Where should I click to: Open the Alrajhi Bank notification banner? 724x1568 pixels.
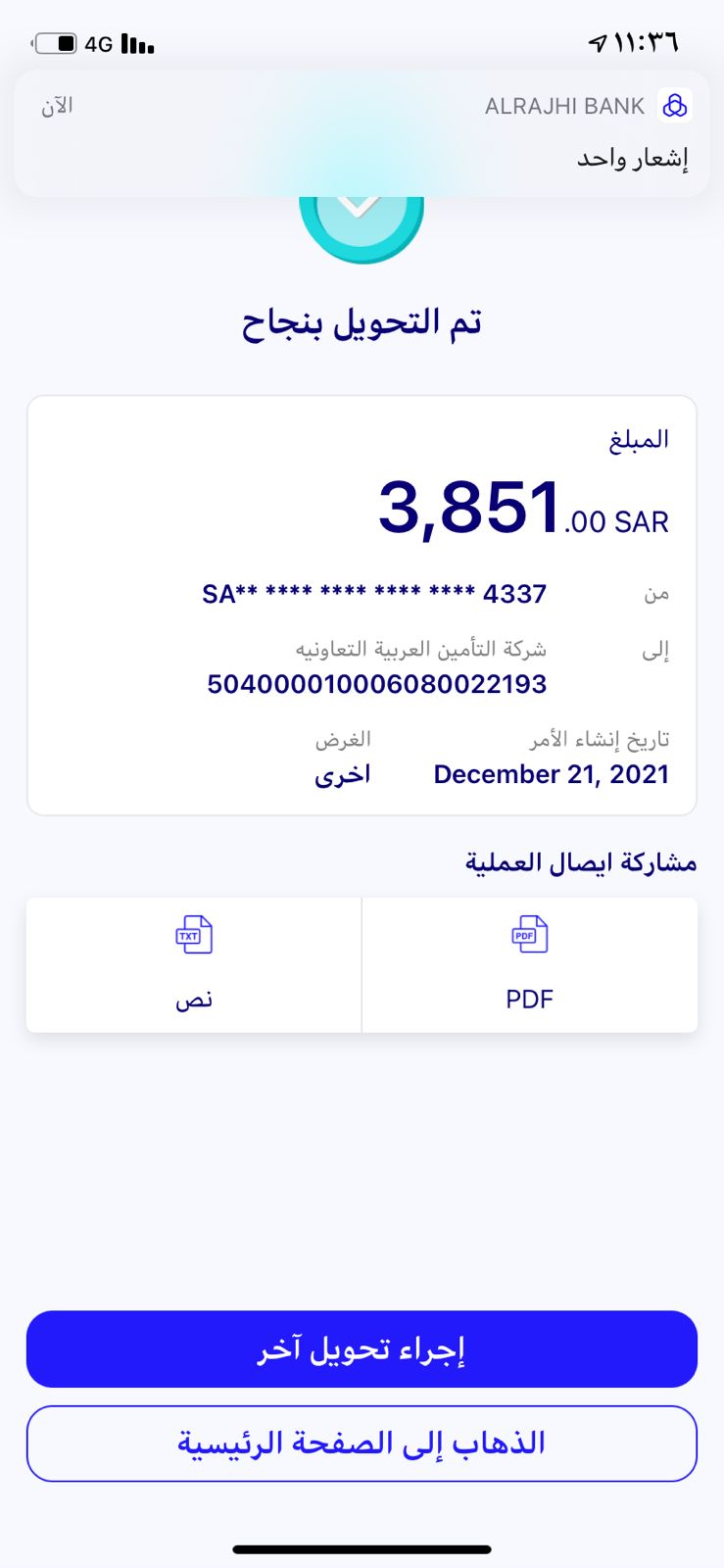362,133
